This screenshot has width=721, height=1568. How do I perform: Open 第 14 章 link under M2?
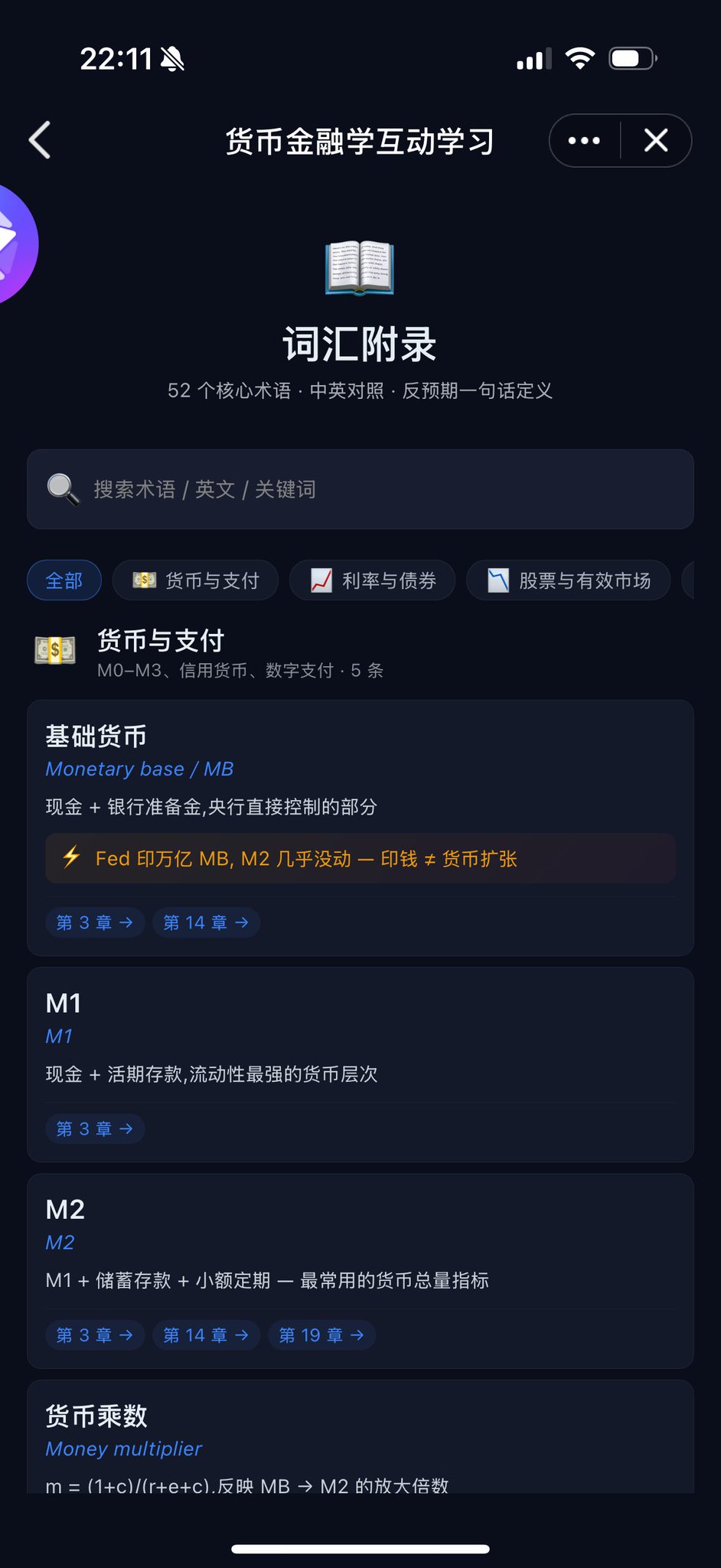pos(206,1335)
